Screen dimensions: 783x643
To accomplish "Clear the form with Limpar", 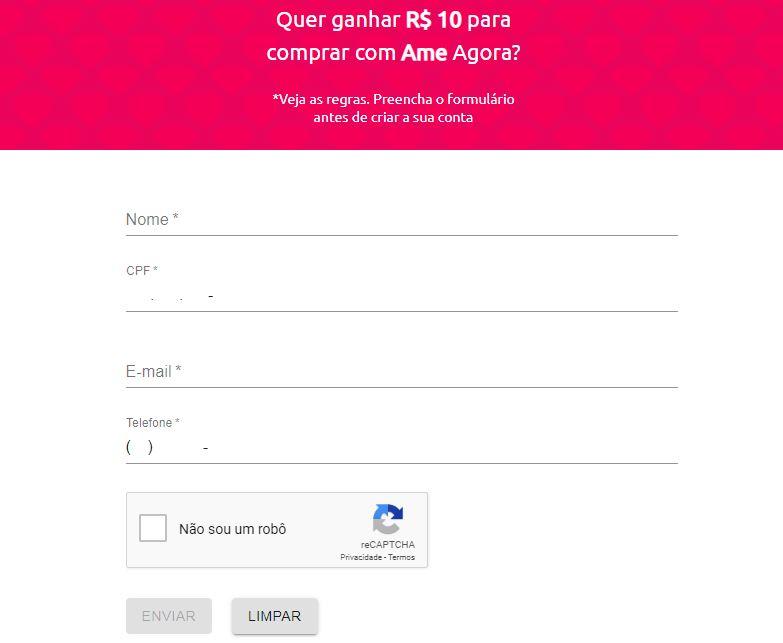I will coord(274,616).
